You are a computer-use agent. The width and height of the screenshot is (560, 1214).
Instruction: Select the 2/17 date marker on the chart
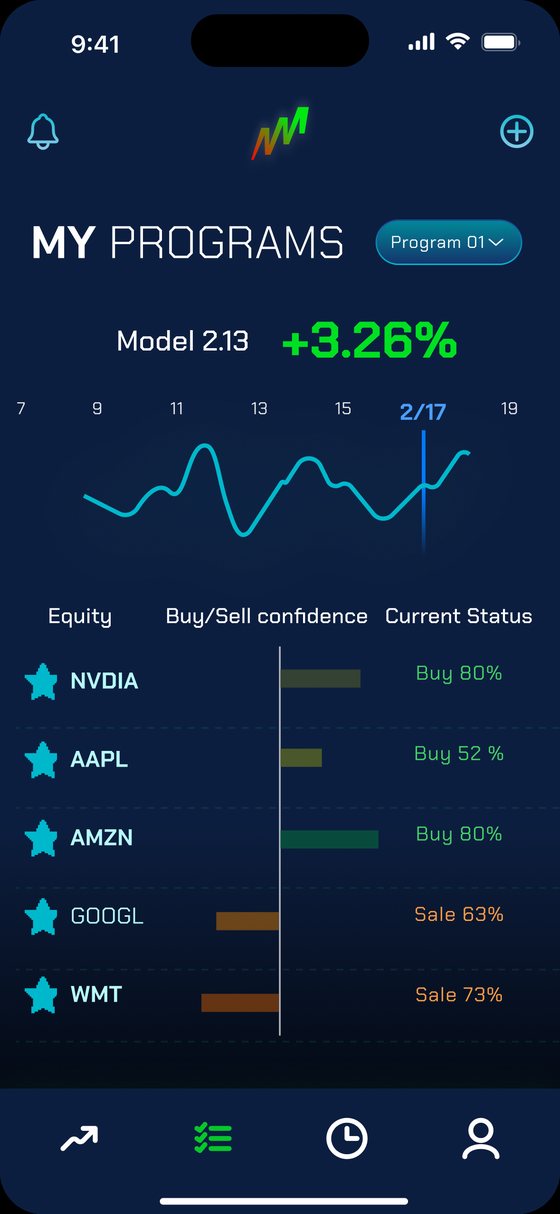(423, 411)
